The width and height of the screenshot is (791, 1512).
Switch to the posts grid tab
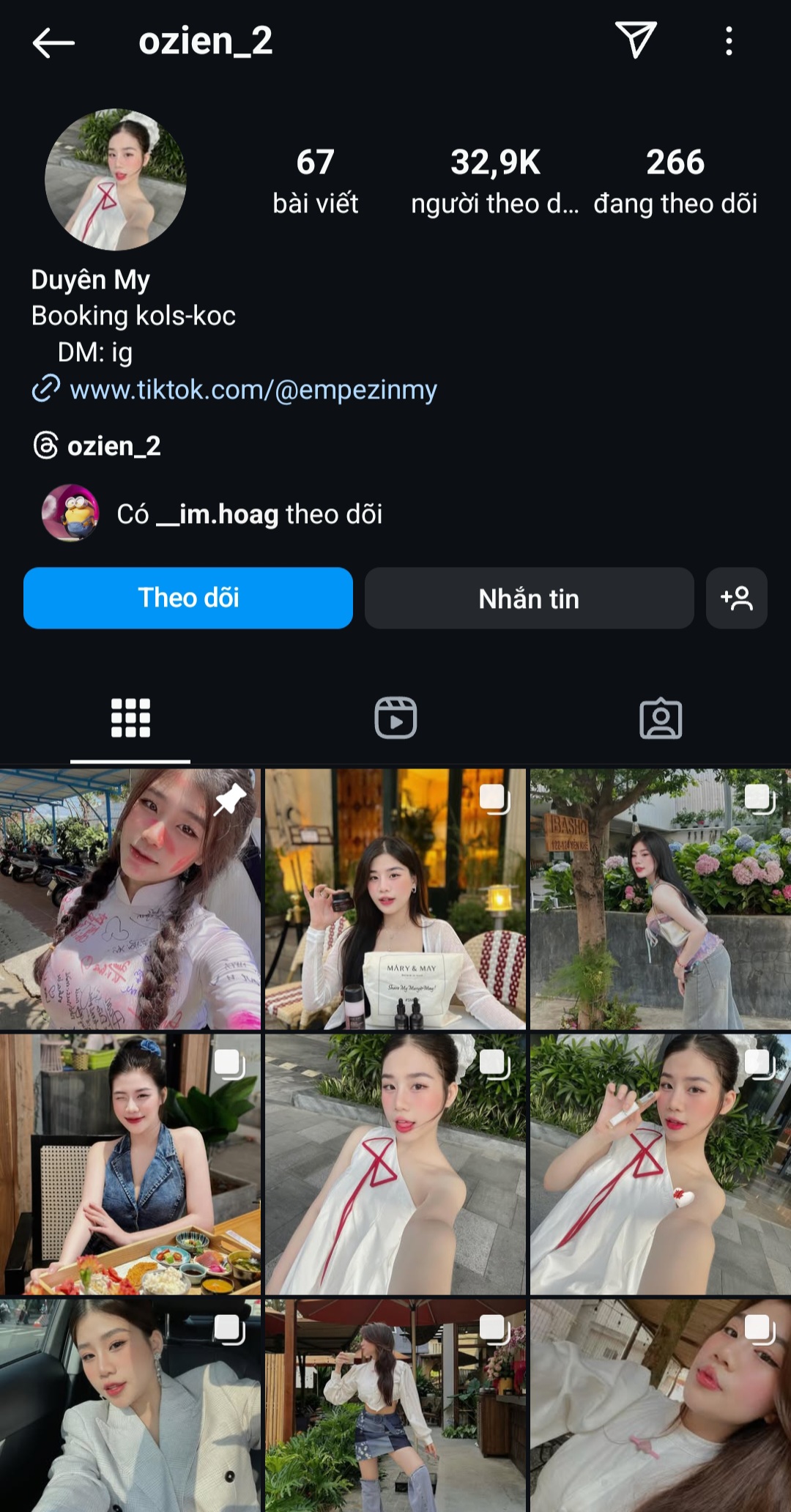[x=130, y=718]
